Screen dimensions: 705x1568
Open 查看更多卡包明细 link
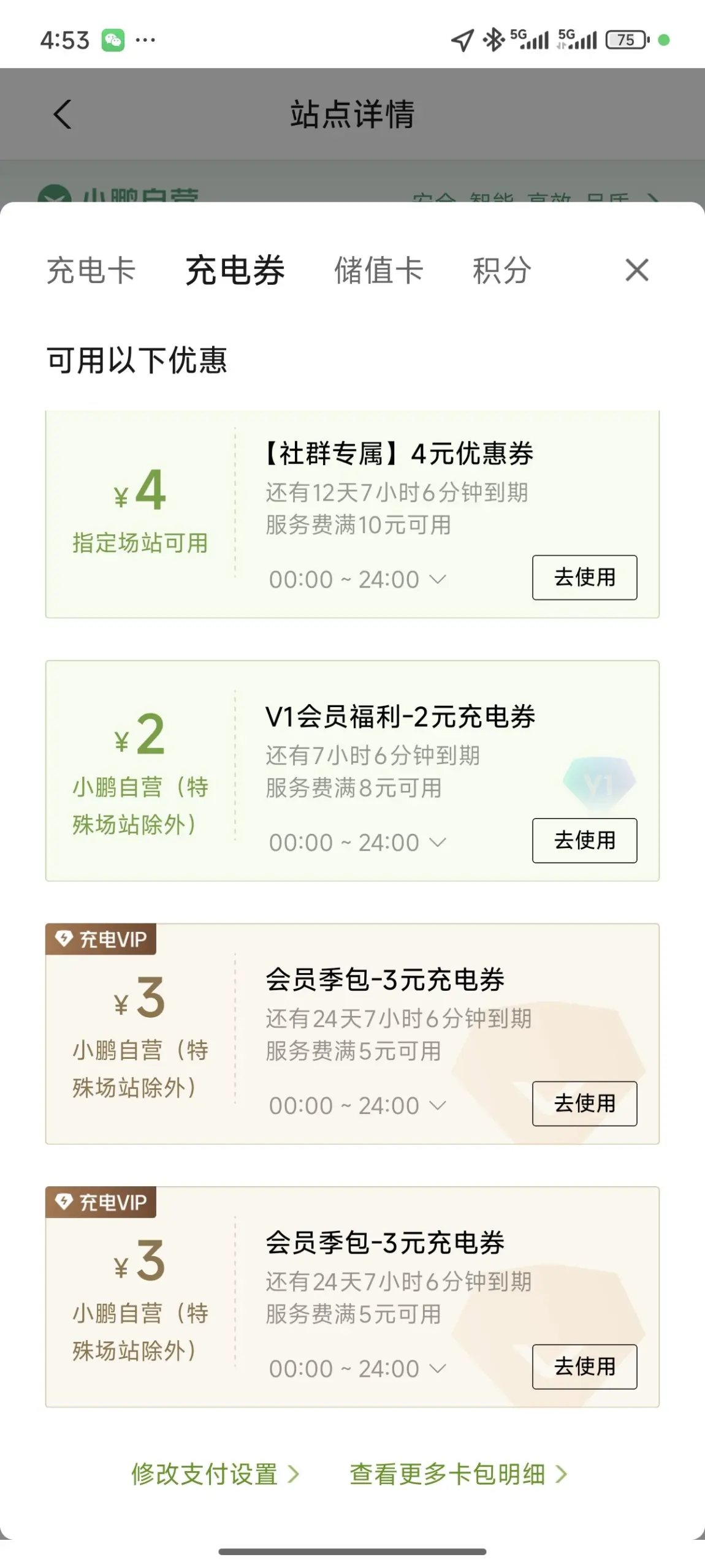point(459,1474)
